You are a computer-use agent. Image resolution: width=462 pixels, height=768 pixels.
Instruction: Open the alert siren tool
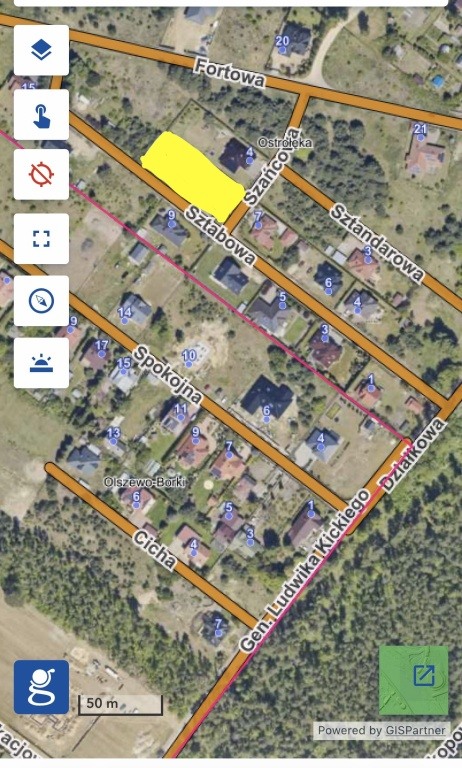tap(41, 363)
